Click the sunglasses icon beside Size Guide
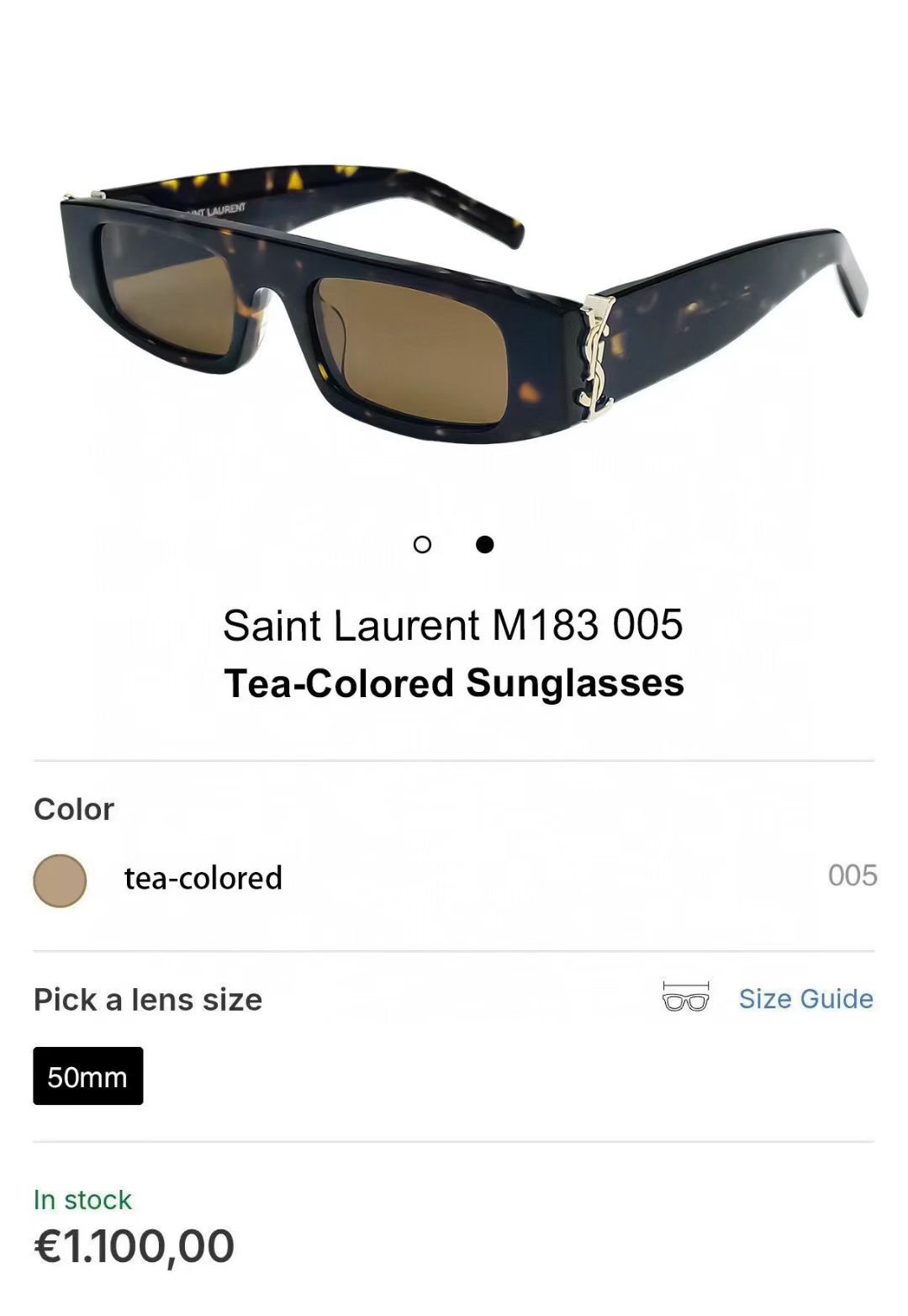The height and width of the screenshot is (1316, 908). coord(686,1000)
